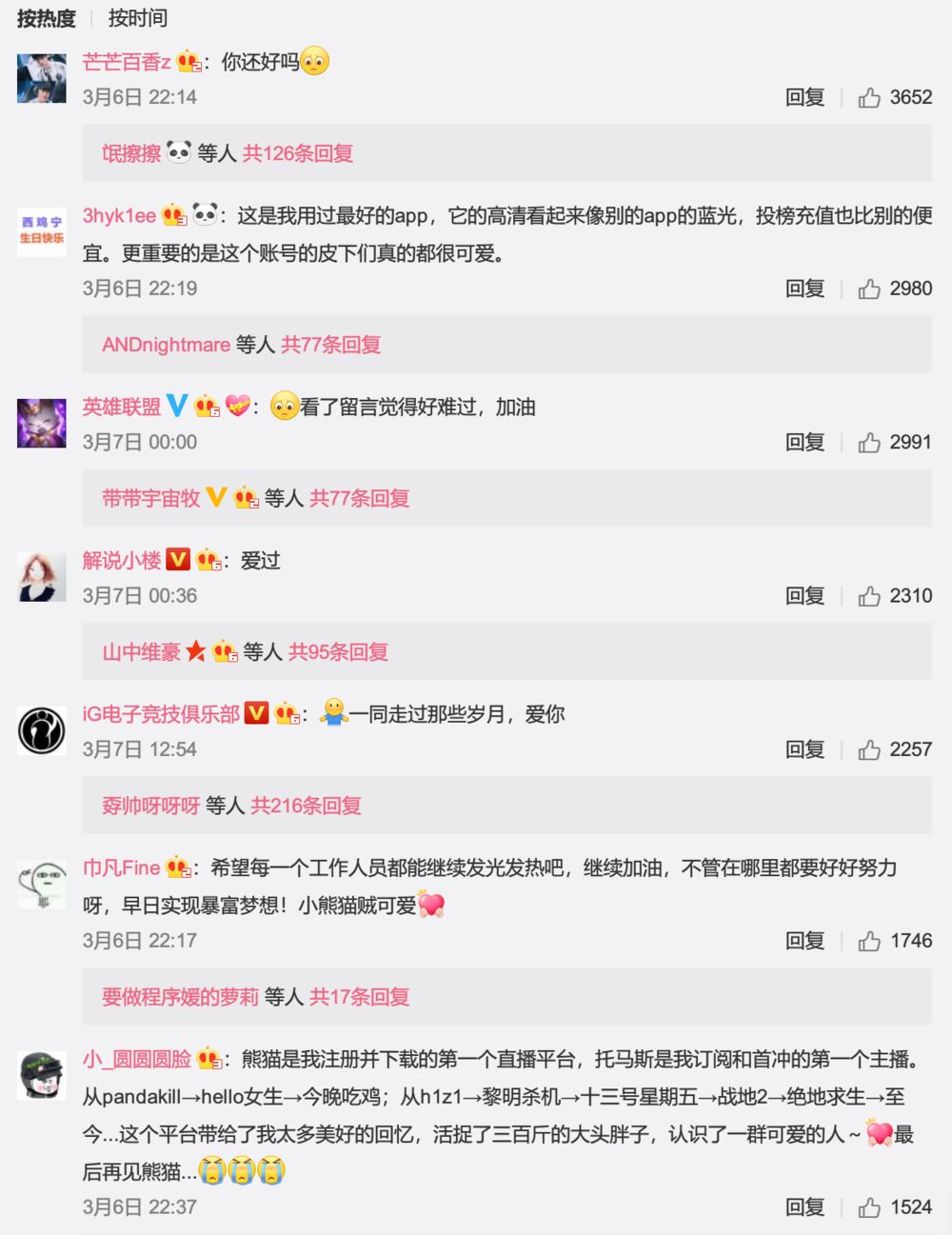View 共95条回复 under 解说小楼
The width and height of the screenshot is (952, 1235).
338,652
